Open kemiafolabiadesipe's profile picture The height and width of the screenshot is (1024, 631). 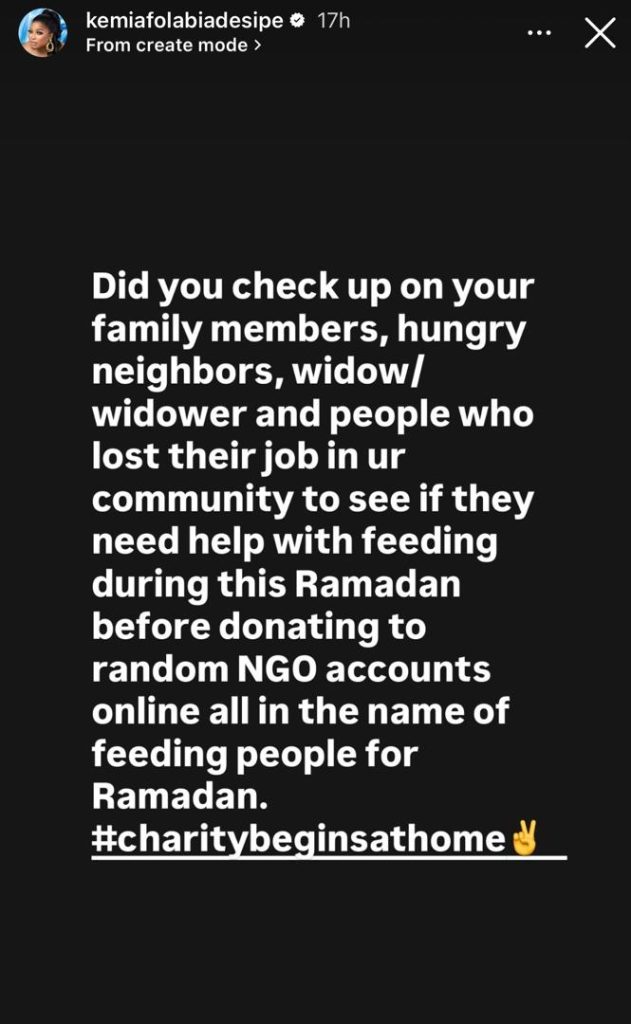[x=42, y=32]
